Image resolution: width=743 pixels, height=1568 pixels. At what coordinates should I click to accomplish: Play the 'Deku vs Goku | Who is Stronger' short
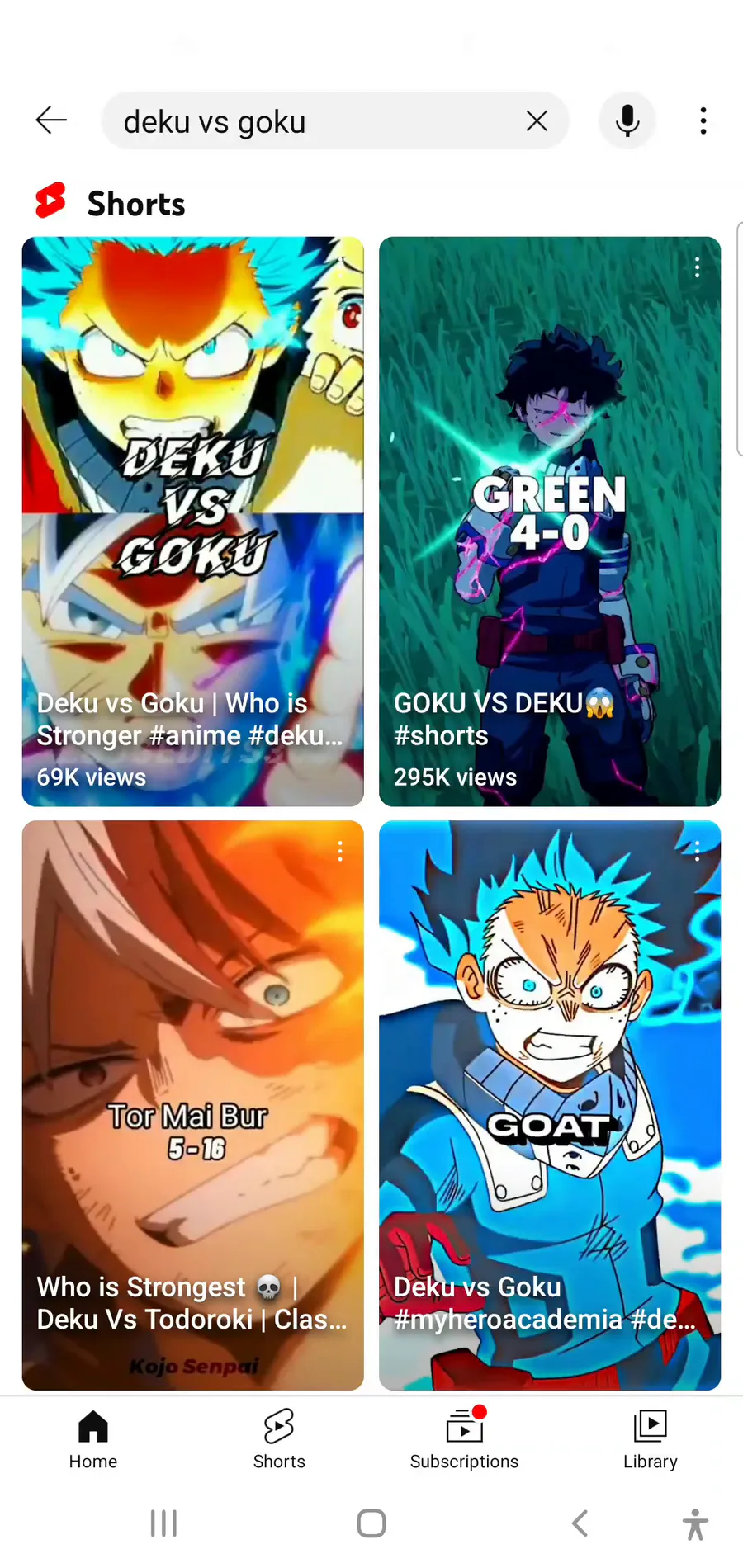(192, 522)
